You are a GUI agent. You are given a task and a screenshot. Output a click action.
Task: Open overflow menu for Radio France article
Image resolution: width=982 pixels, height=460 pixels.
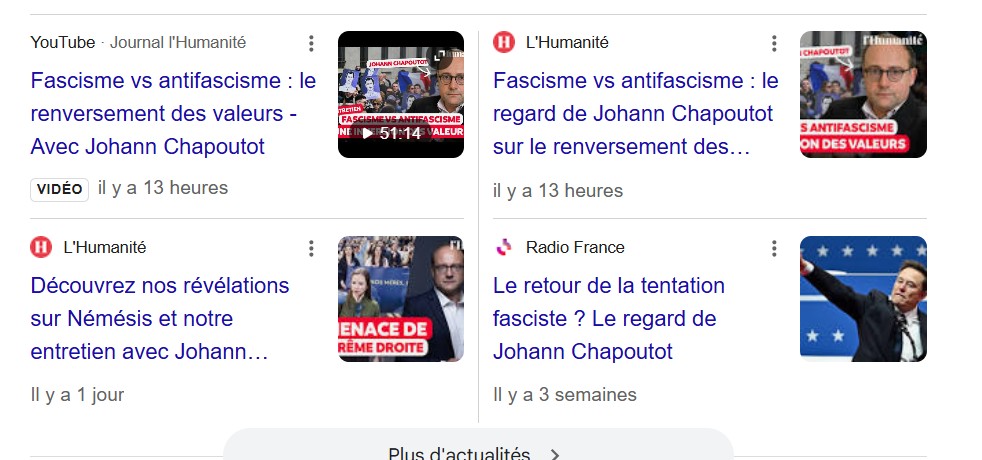773,248
